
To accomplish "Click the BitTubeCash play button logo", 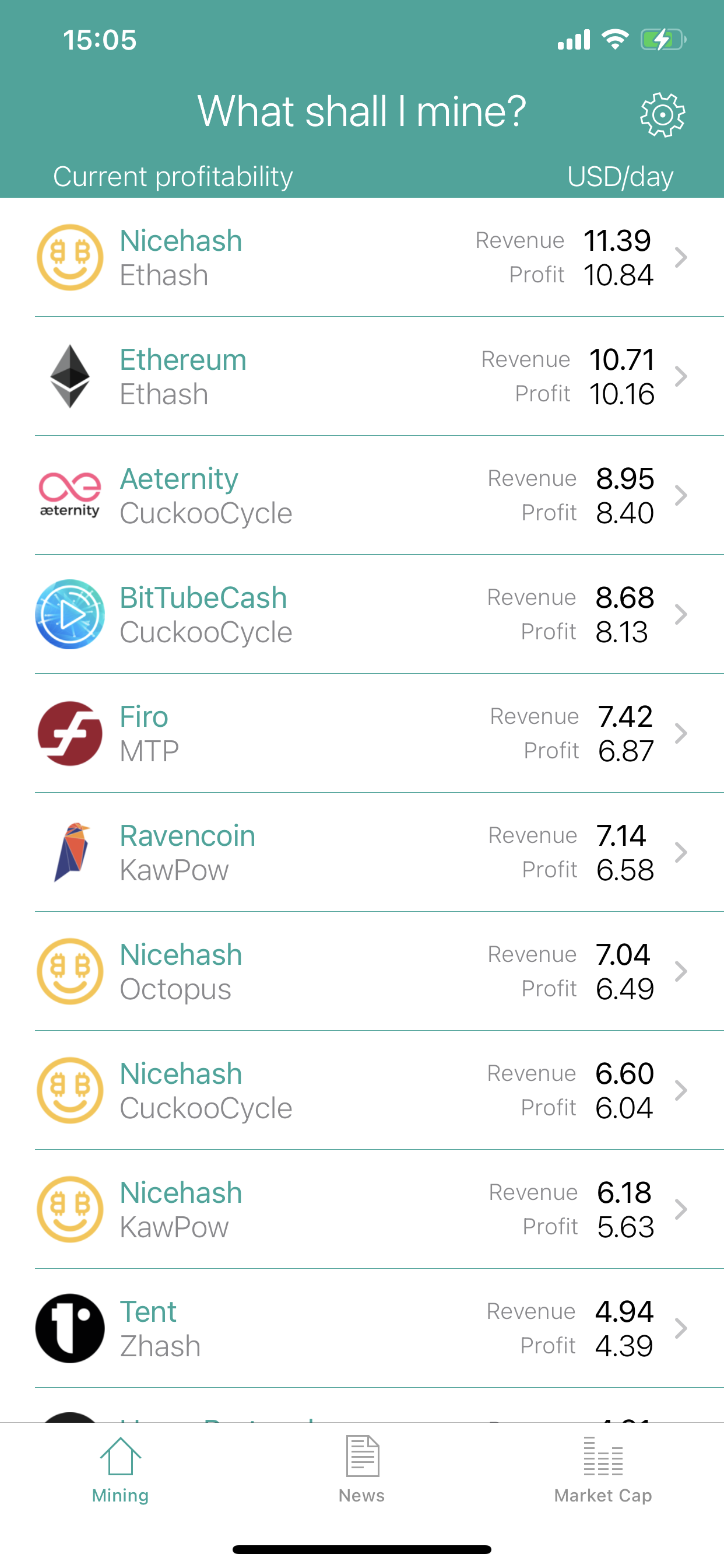I will [70, 614].
